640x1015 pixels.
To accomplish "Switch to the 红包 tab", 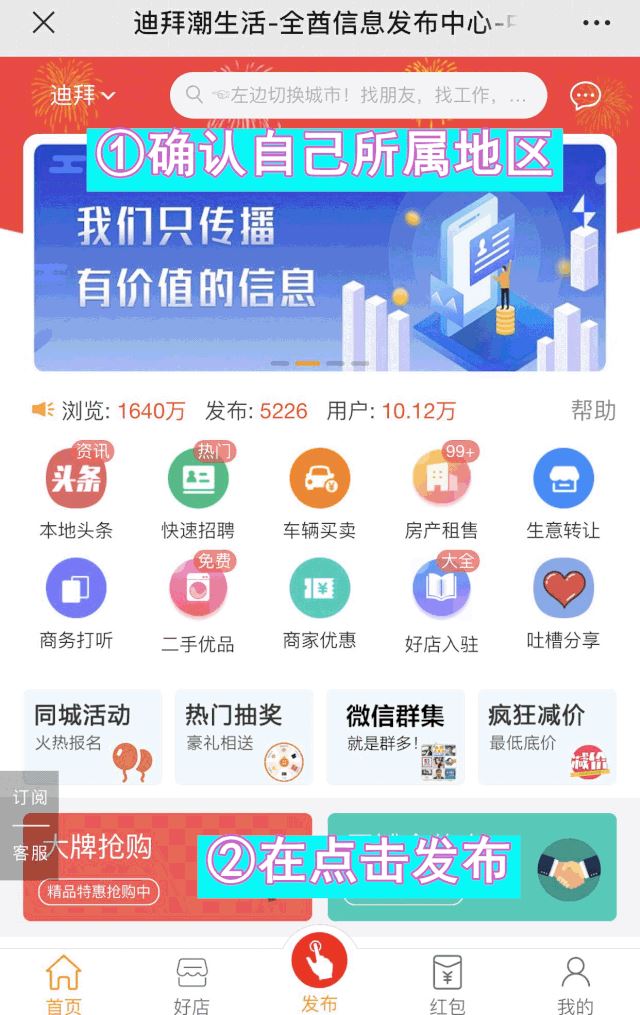I will 447,983.
